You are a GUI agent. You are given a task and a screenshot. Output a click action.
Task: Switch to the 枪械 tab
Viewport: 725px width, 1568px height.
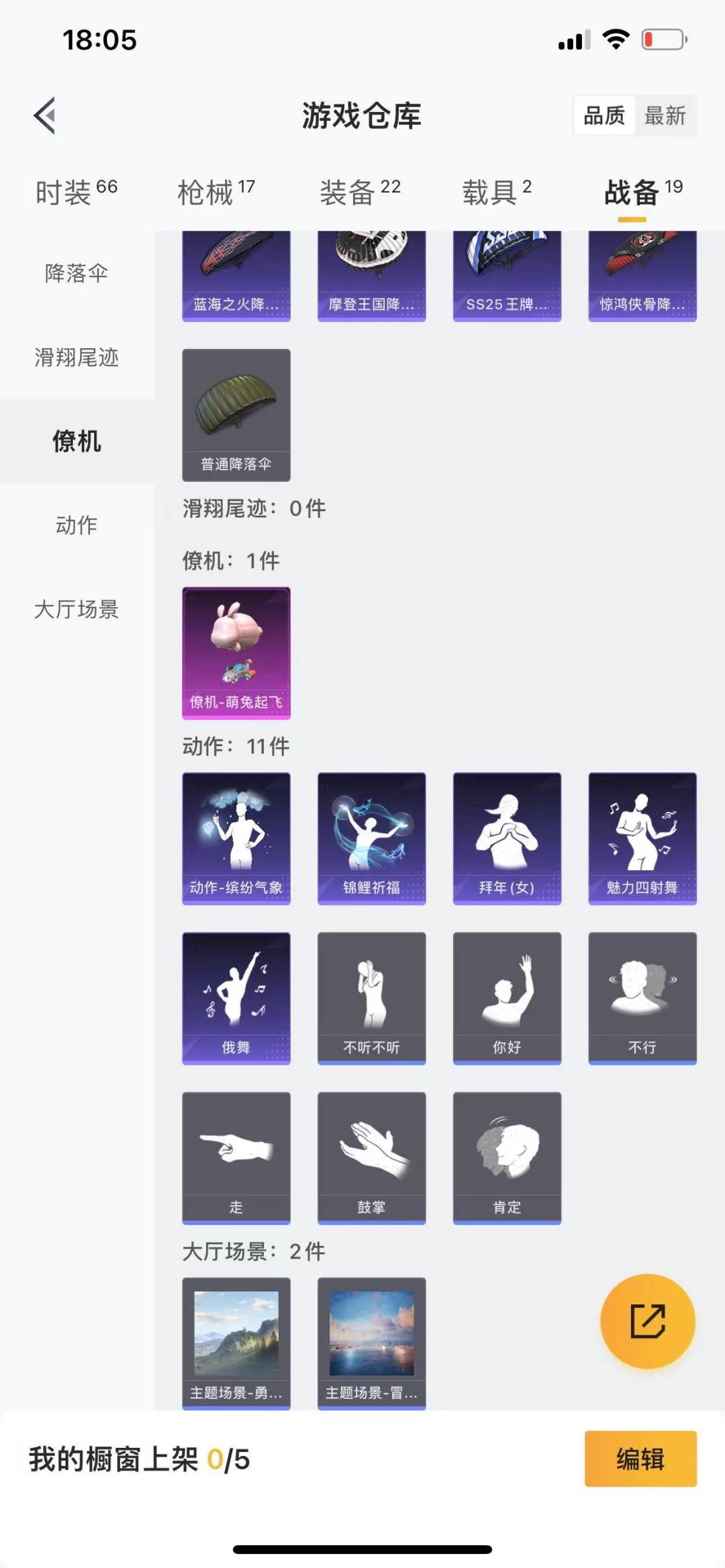click(x=216, y=192)
